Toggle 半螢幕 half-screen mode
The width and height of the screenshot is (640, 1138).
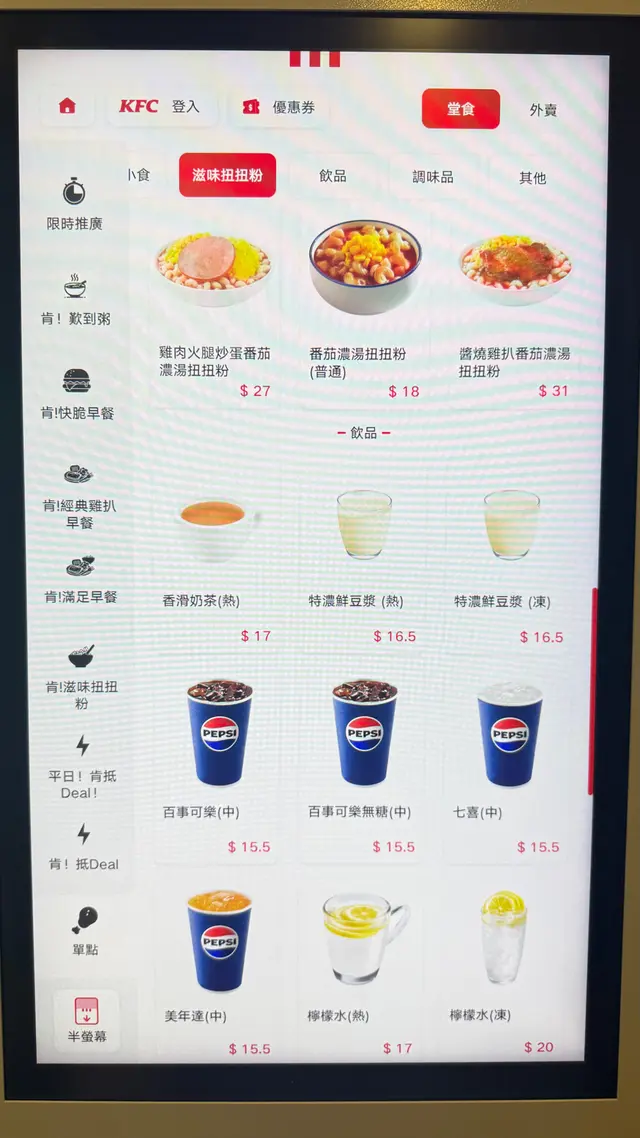click(86, 1020)
